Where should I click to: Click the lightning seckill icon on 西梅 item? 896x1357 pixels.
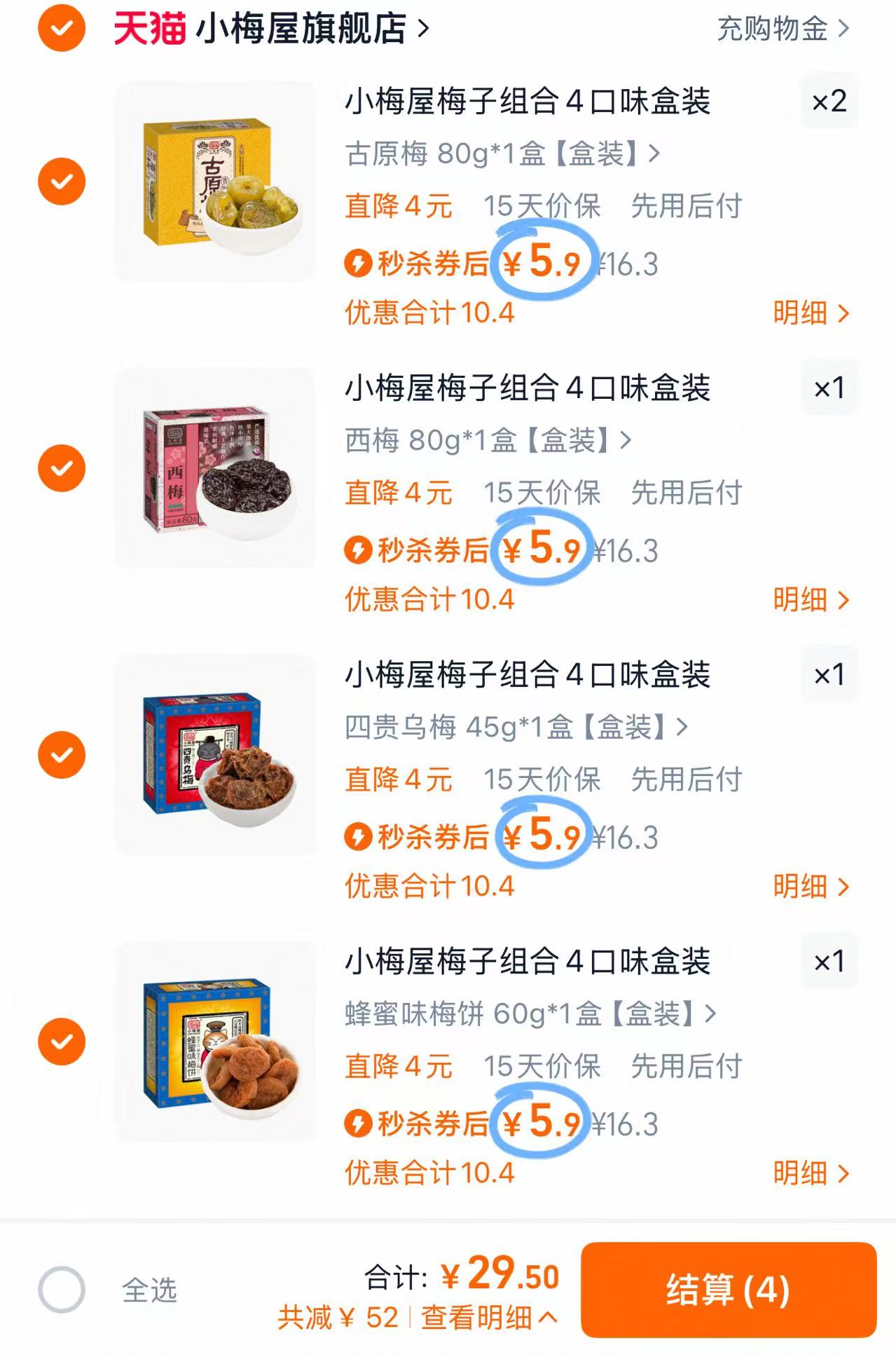359,551
